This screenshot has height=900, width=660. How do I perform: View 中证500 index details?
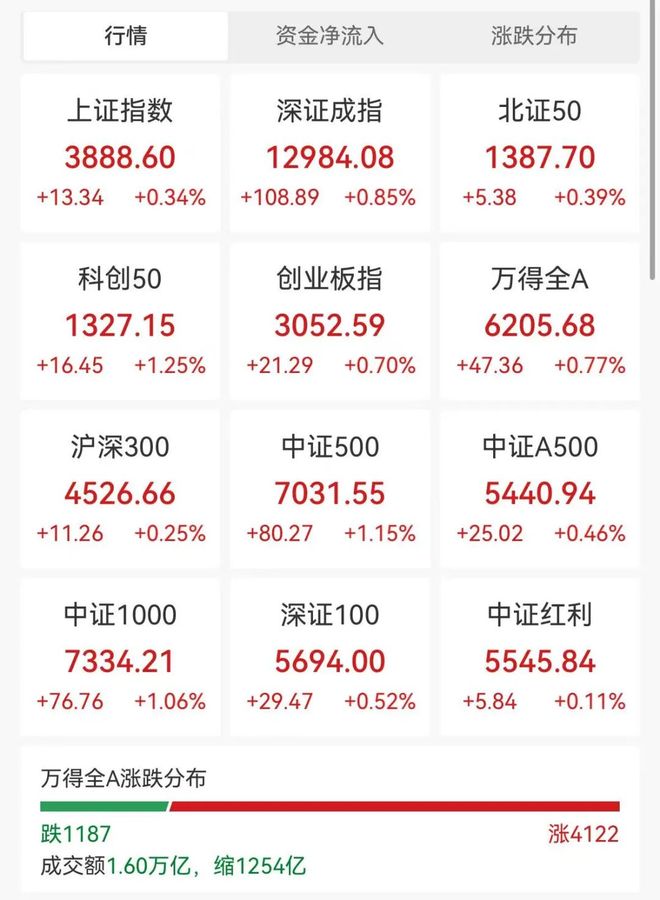330,489
